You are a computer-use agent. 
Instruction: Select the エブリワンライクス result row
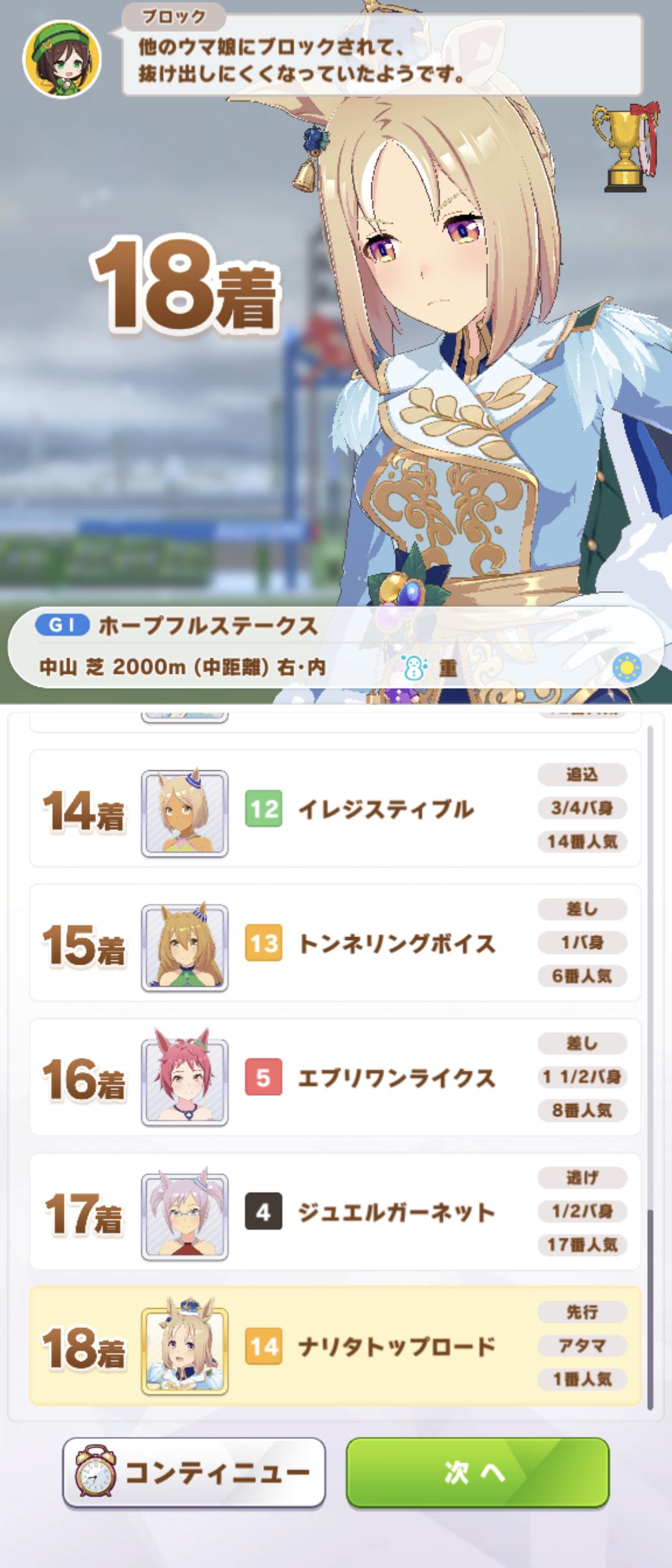coord(335,1078)
